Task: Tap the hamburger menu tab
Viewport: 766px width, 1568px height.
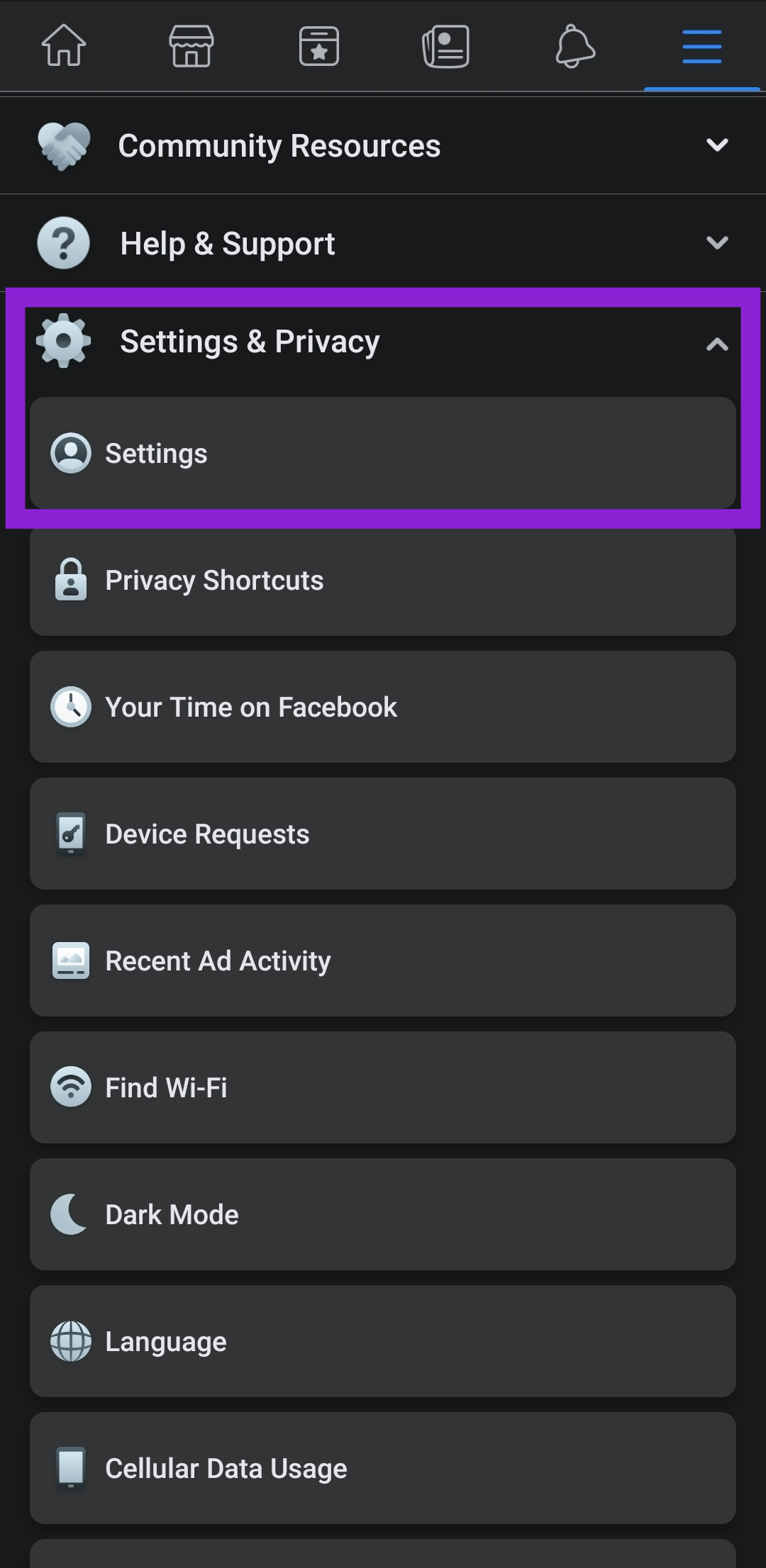Action: point(701,46)
